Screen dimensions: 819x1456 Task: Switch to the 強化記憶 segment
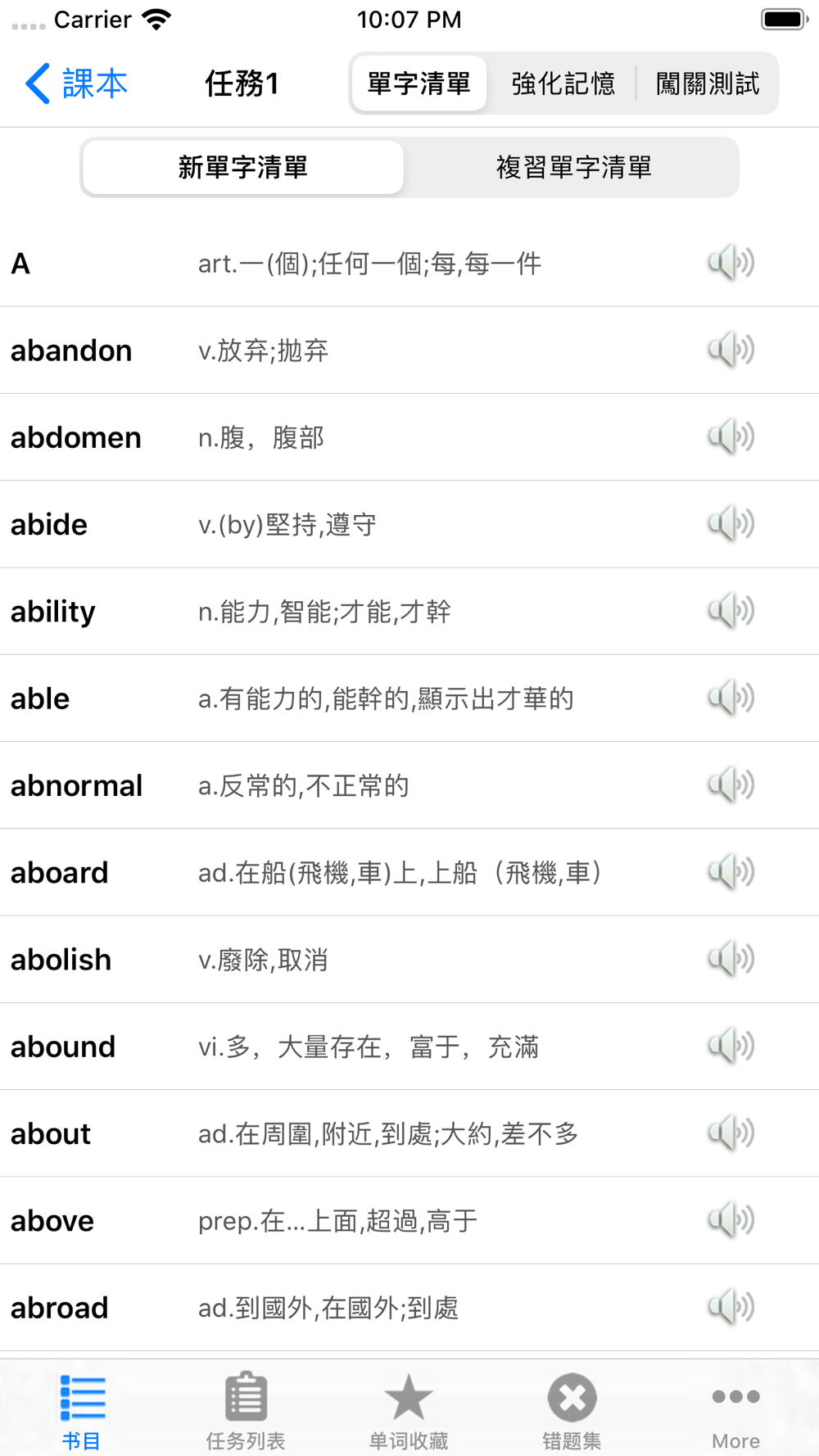563,84
